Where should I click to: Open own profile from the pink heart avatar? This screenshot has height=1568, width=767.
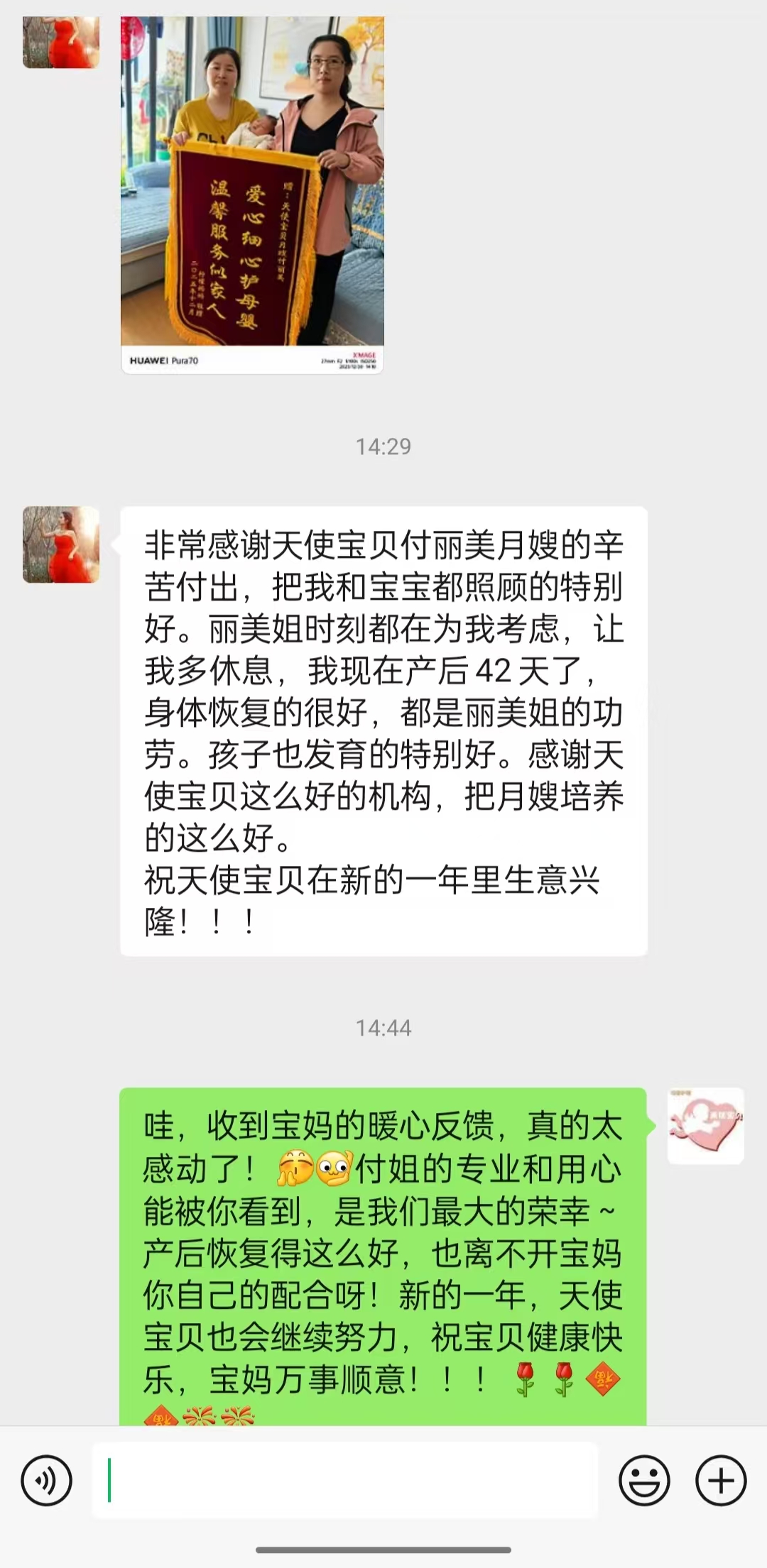(x=705, y=1126)
